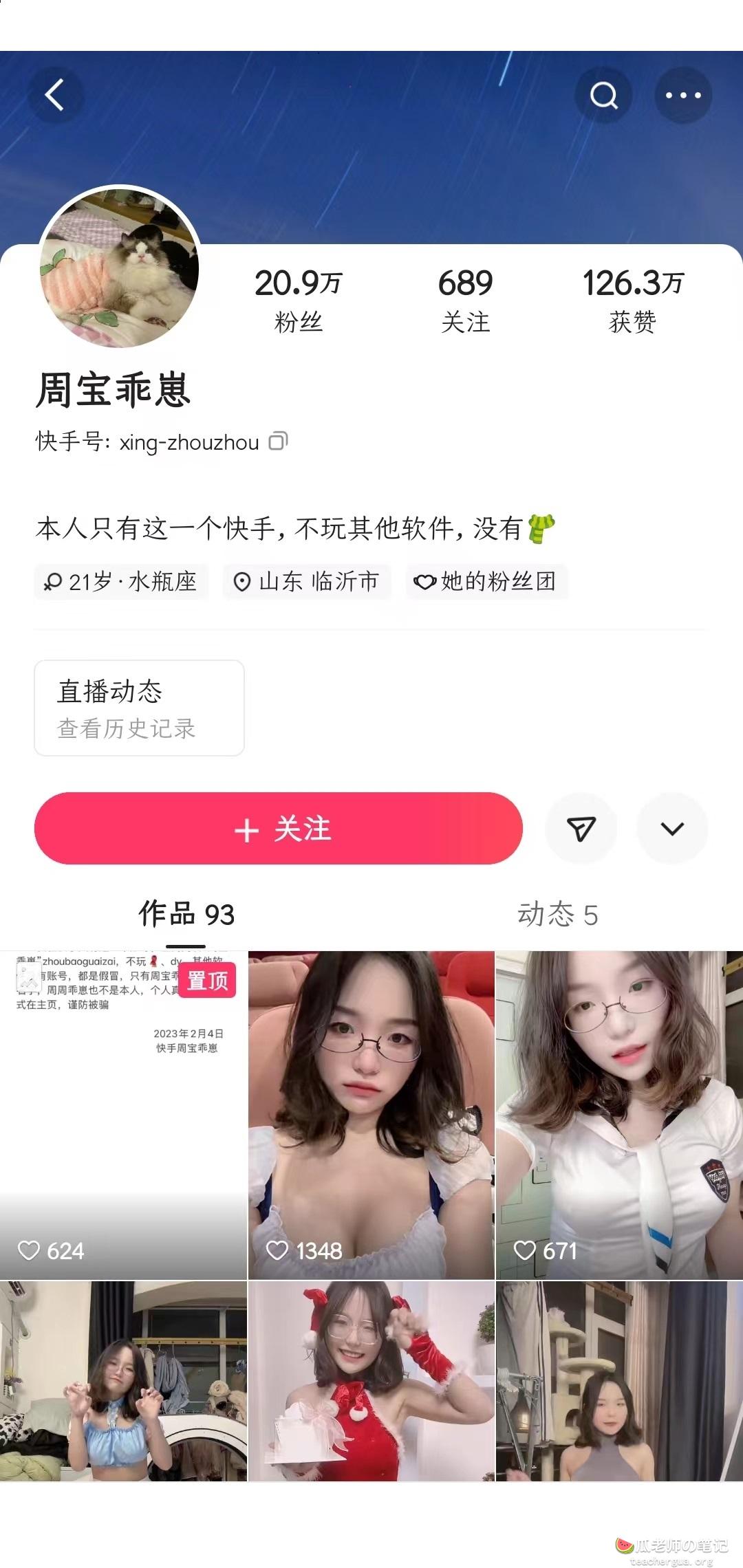Expand recommendations with the down chevron
Viewport: 743px width, 1568px height.
(672, 829)
